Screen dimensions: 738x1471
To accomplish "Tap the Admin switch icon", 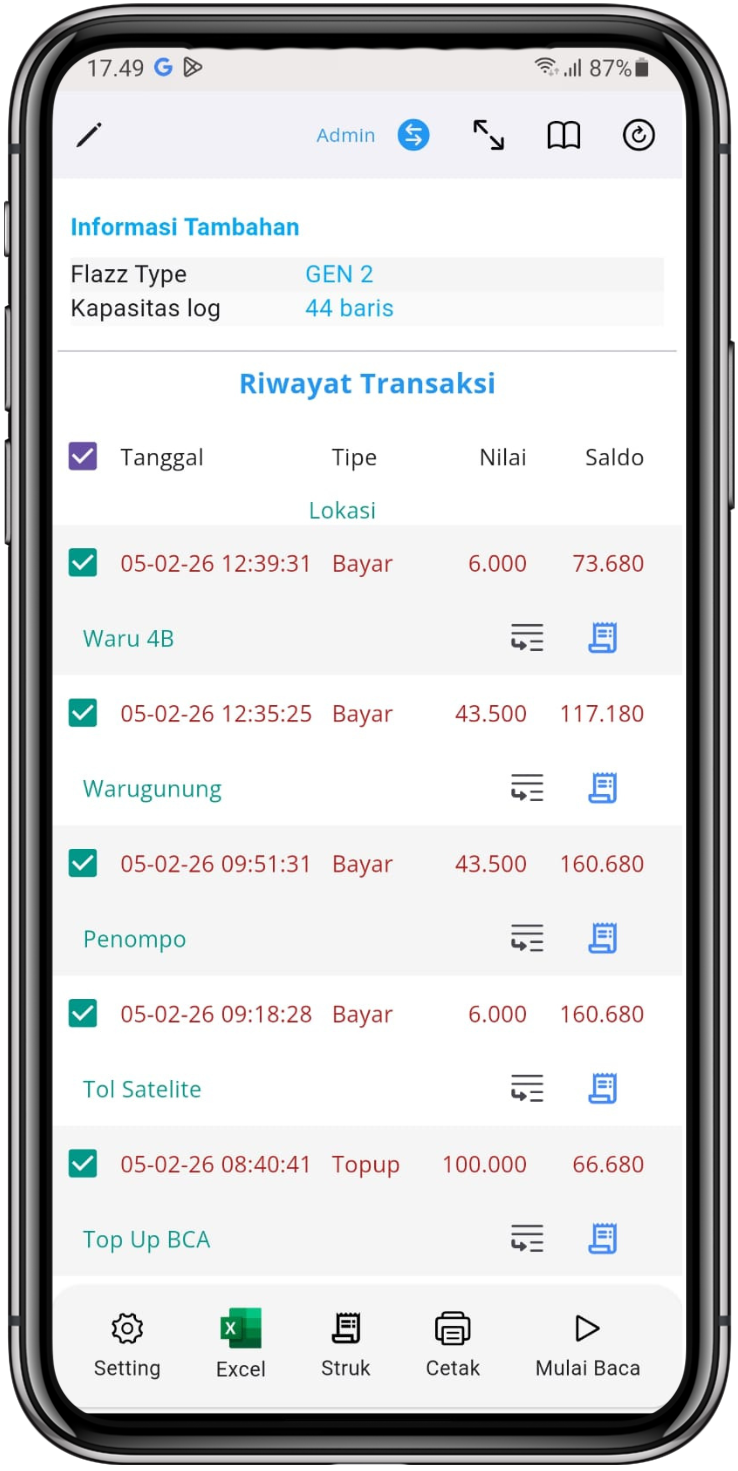I will (413, 135).
